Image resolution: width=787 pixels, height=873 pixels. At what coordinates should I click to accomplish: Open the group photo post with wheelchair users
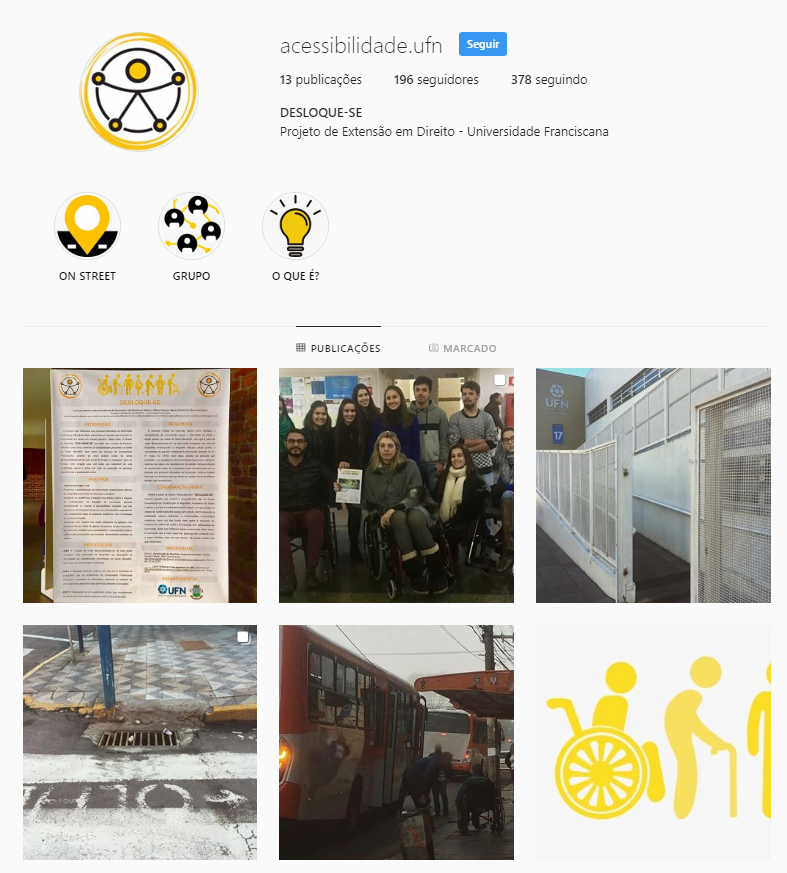[396, 485]
